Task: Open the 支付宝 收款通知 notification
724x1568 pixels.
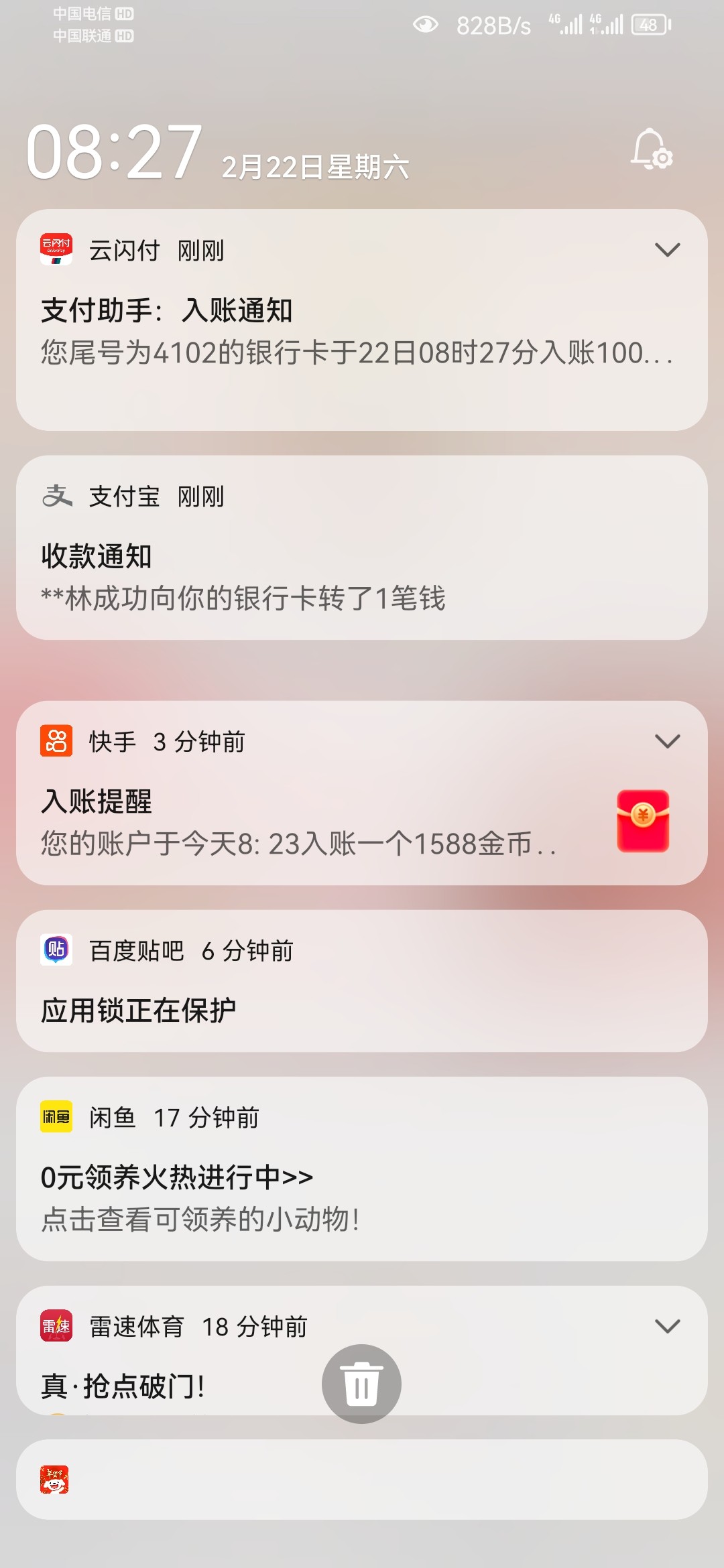Action: (362, 547)
